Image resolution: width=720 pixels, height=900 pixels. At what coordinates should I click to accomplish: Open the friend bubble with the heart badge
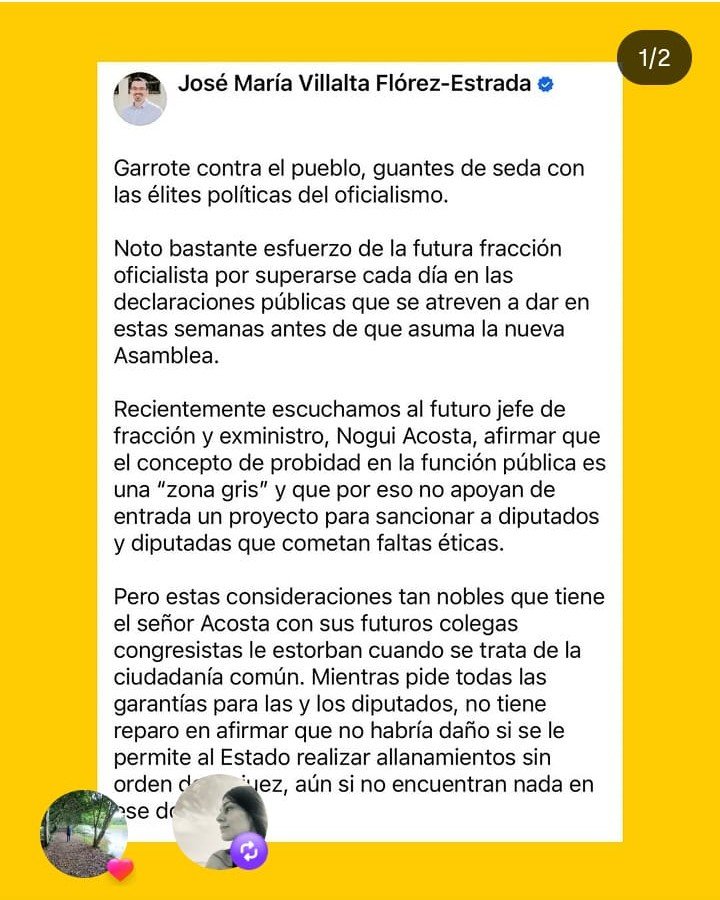84,833
